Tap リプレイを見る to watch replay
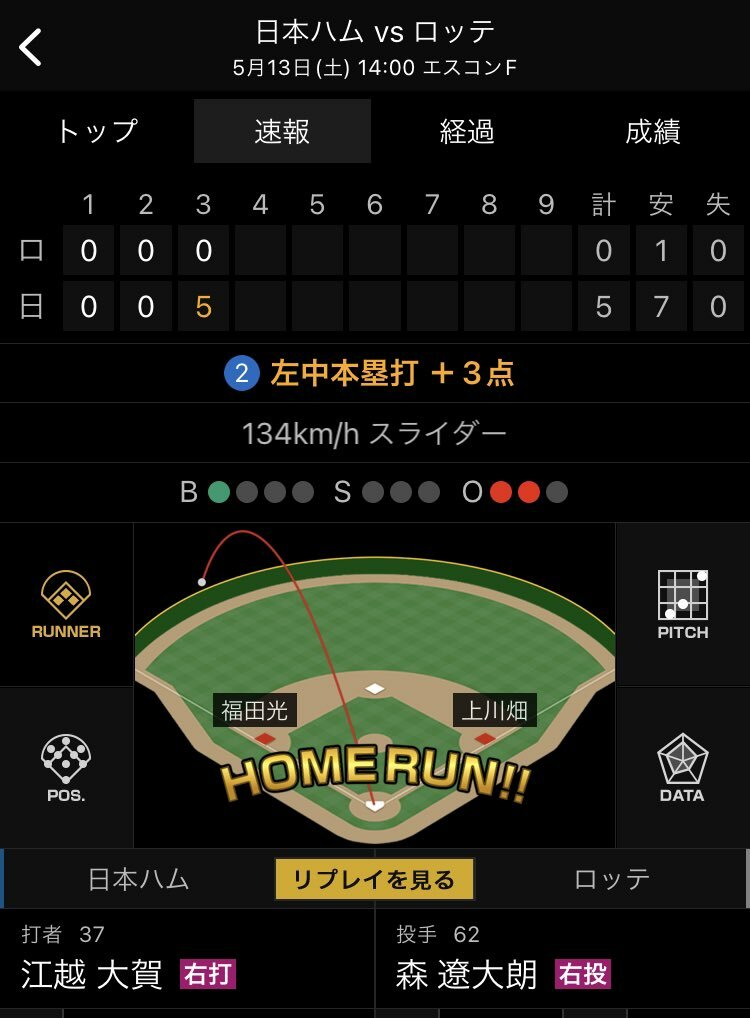Screen dimensions: 750x1018 point(374,880)
